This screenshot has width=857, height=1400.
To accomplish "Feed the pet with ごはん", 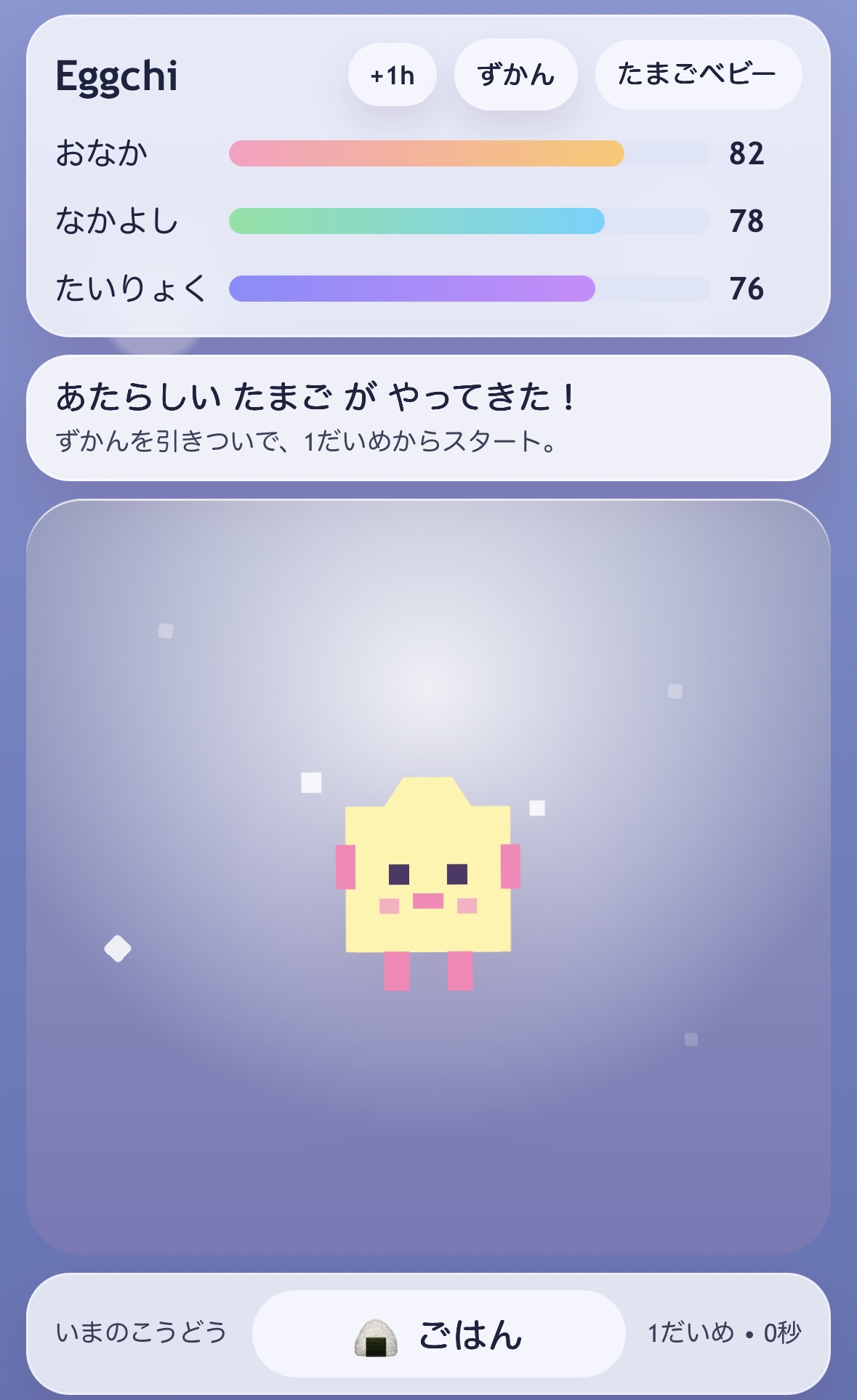I will (438, 1334).
